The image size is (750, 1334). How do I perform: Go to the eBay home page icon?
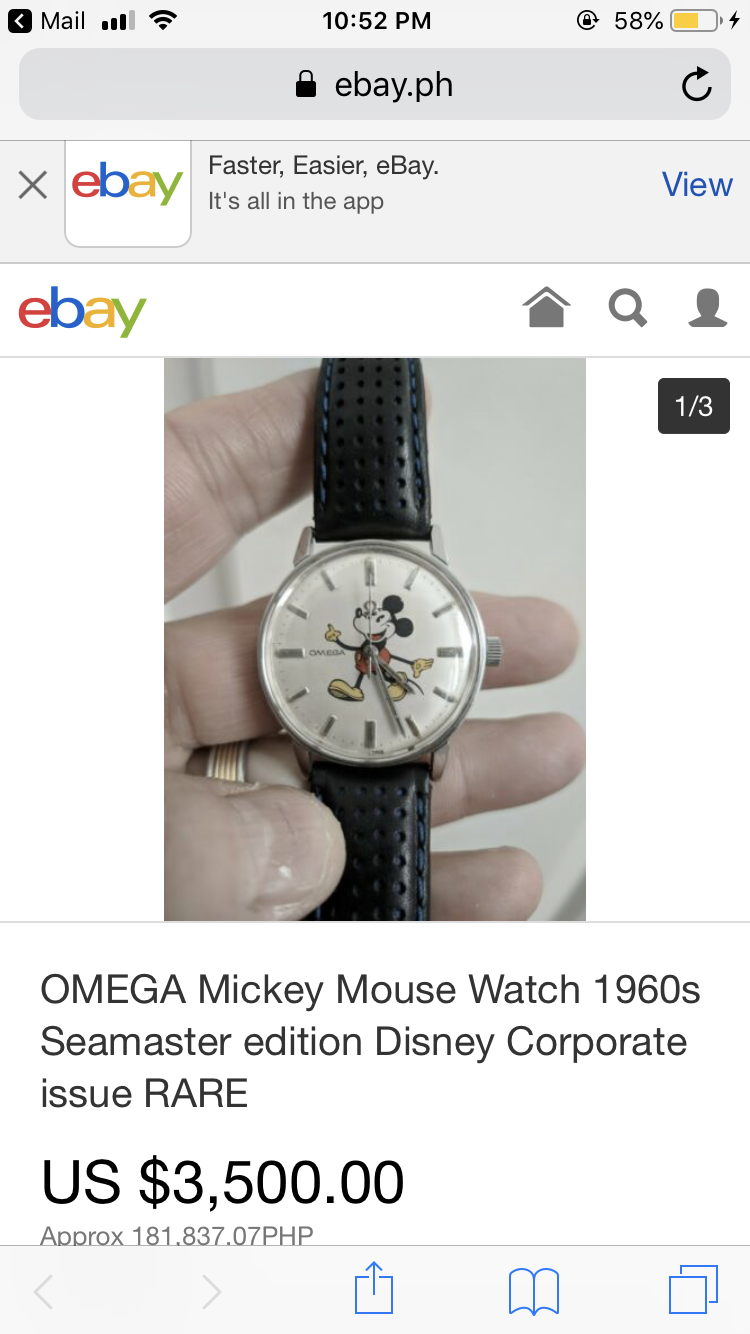pyautogui.click(x=546, y=308)
